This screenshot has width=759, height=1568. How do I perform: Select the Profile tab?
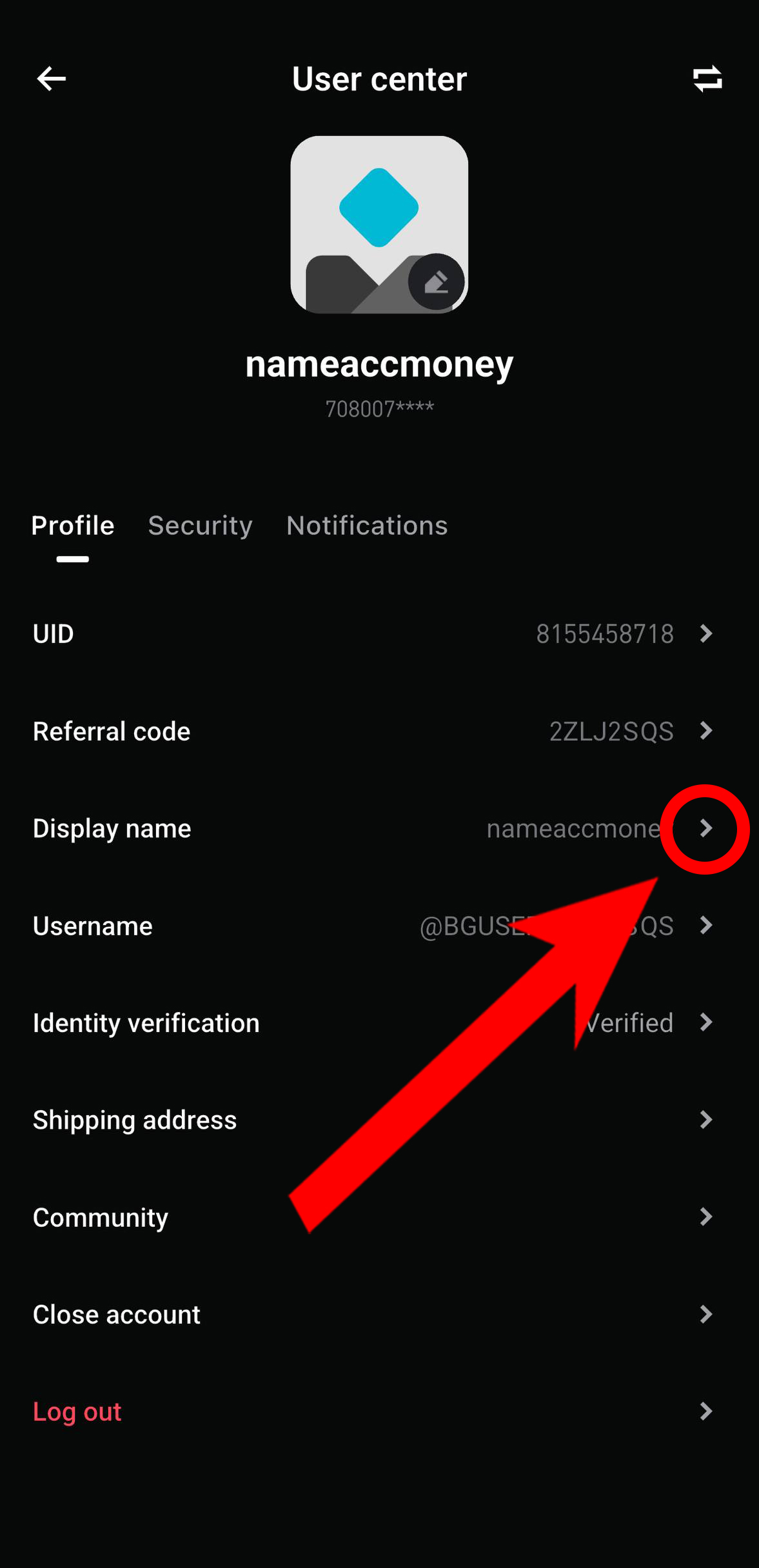coord(73,526)
